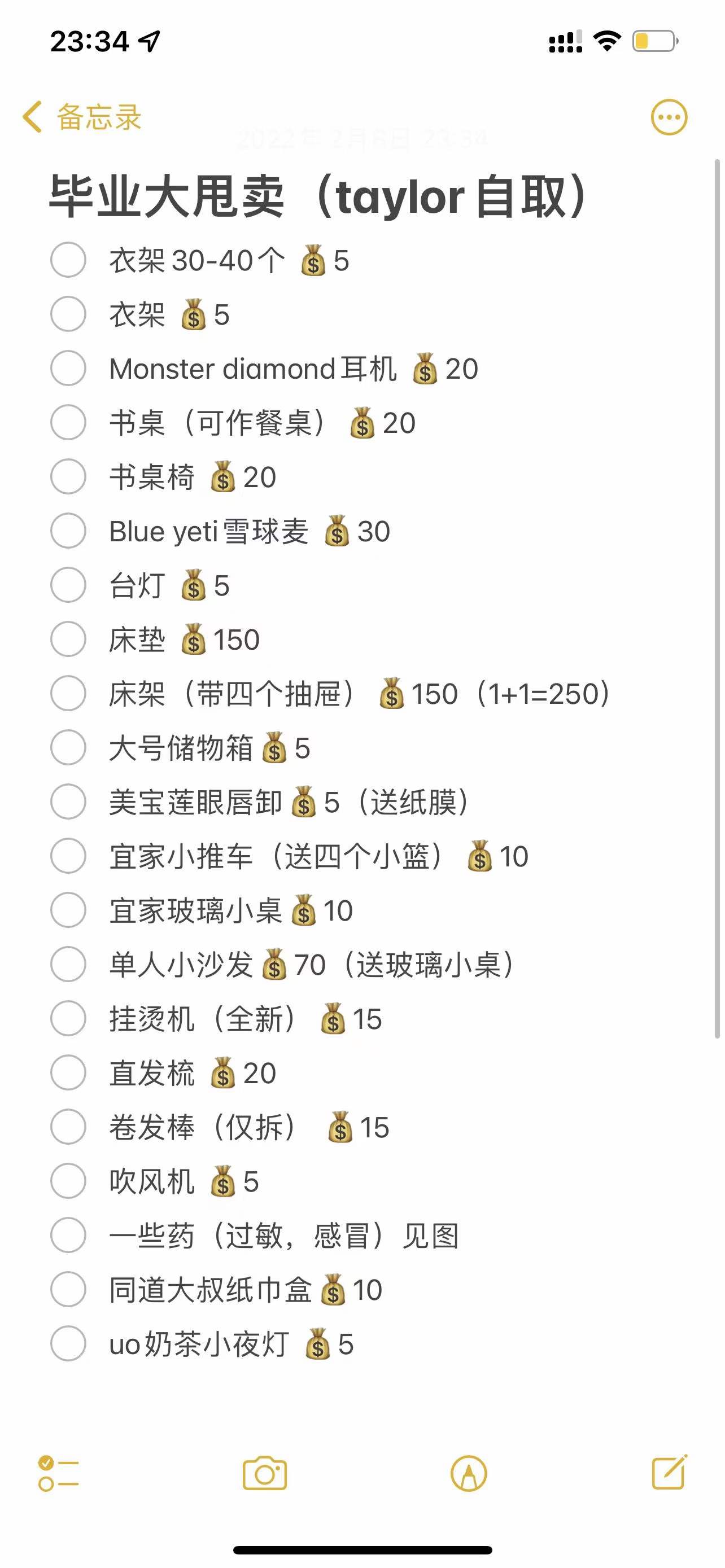Image resolution: width=725 pixels, height=1568 pixels.
Task: Check off 衣架30-40个 item
Action: click(x=68, y=260)
